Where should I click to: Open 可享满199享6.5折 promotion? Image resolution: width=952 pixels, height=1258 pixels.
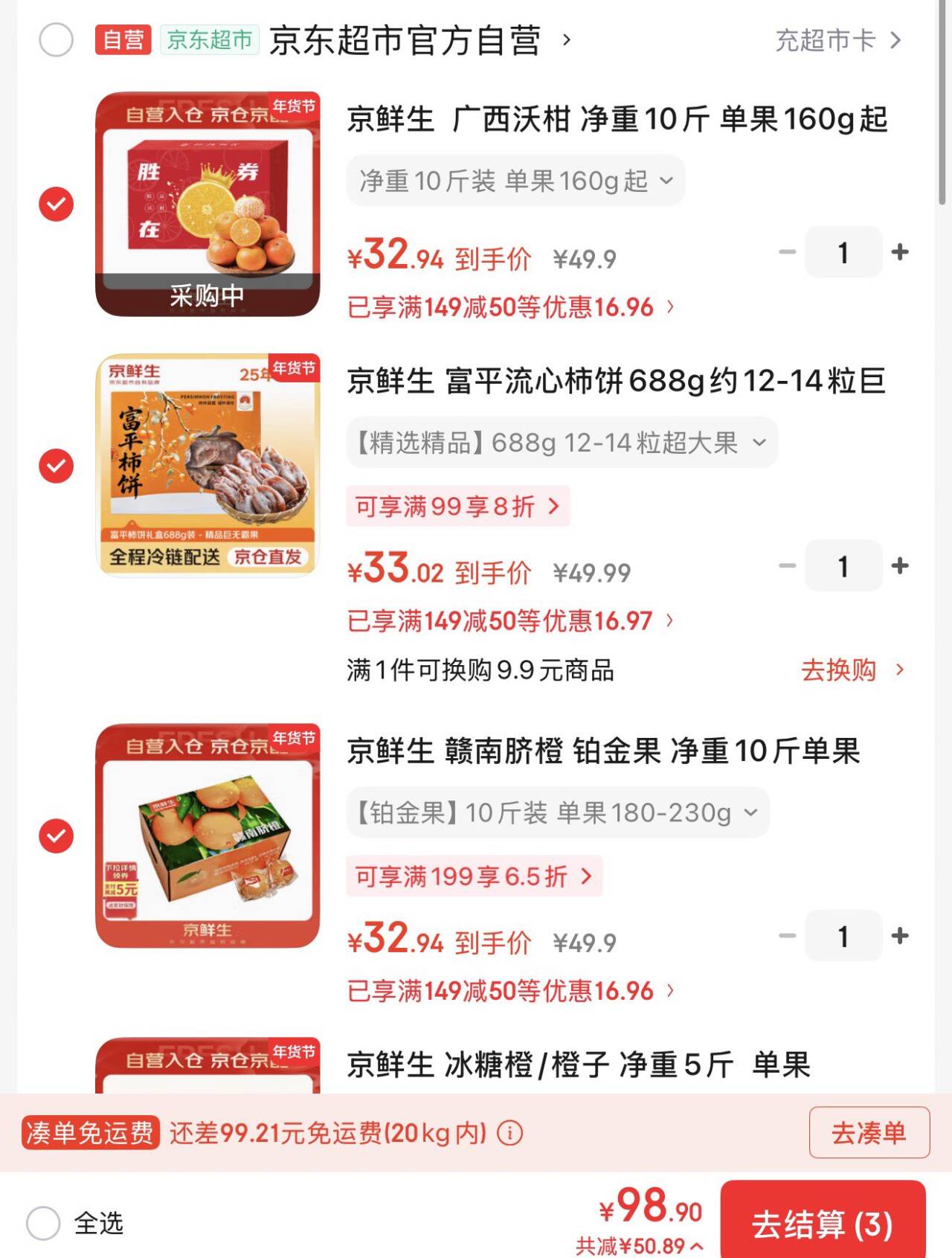474,876
